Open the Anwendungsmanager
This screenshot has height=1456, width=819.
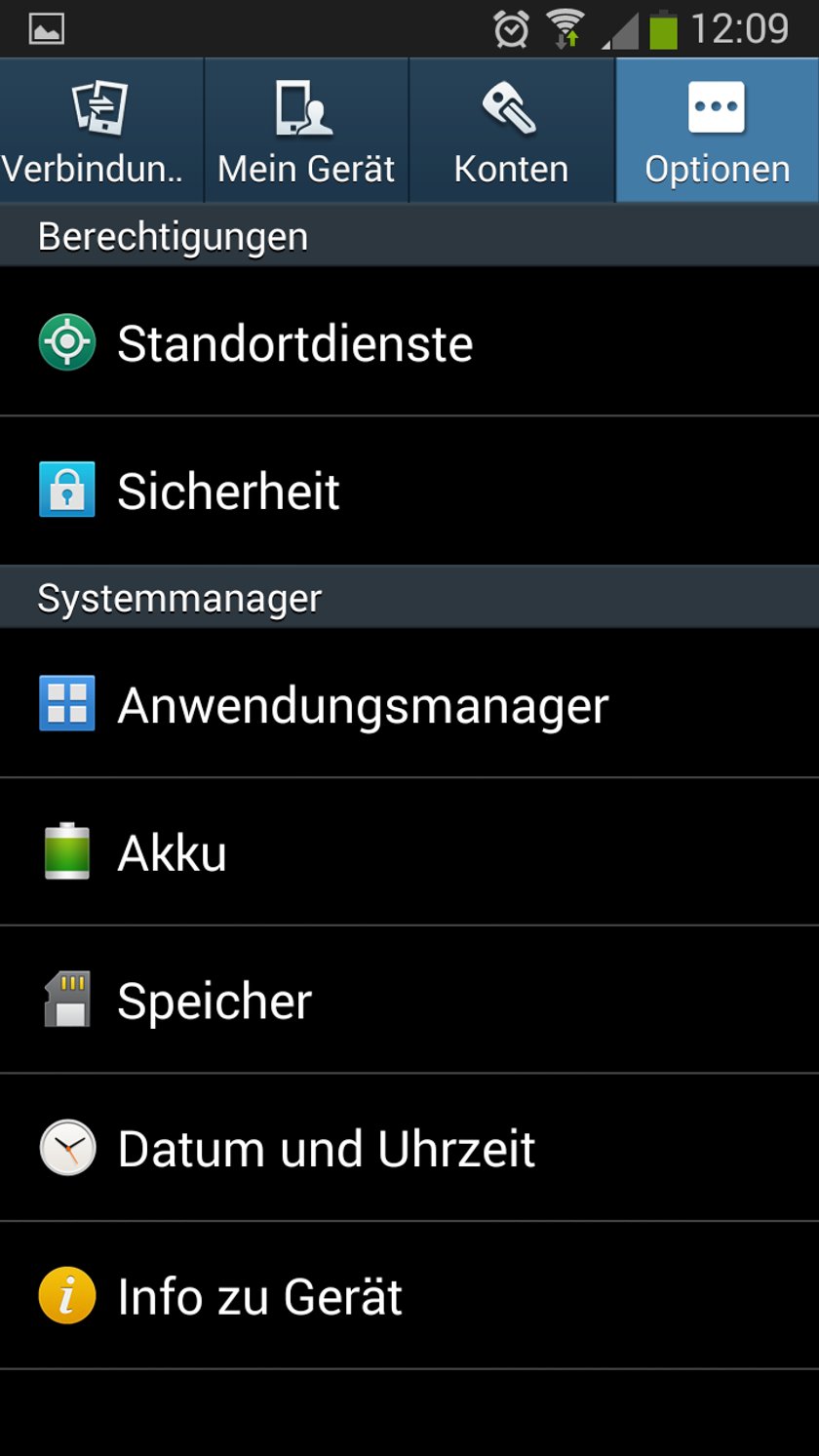click(409, 703)
